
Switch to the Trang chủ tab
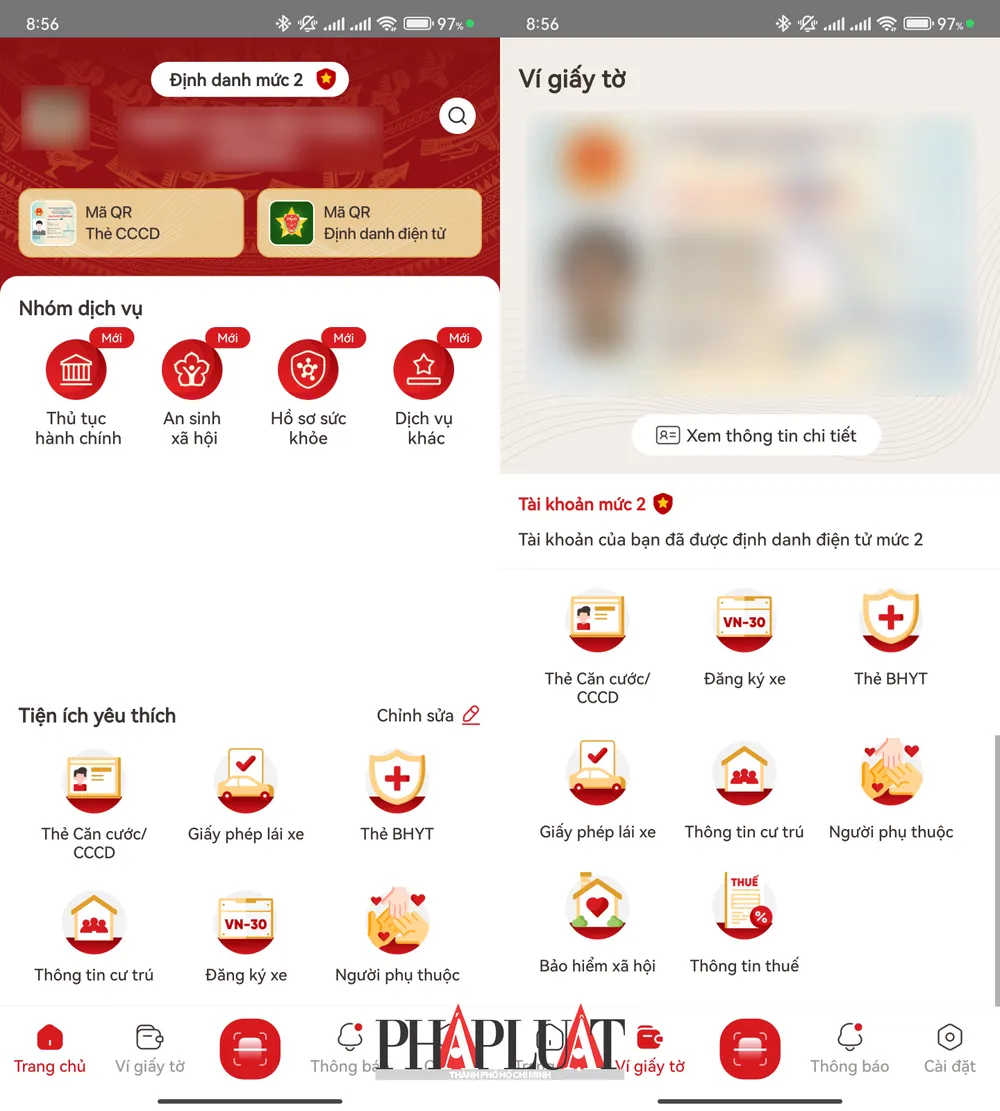click(49, 1048)
